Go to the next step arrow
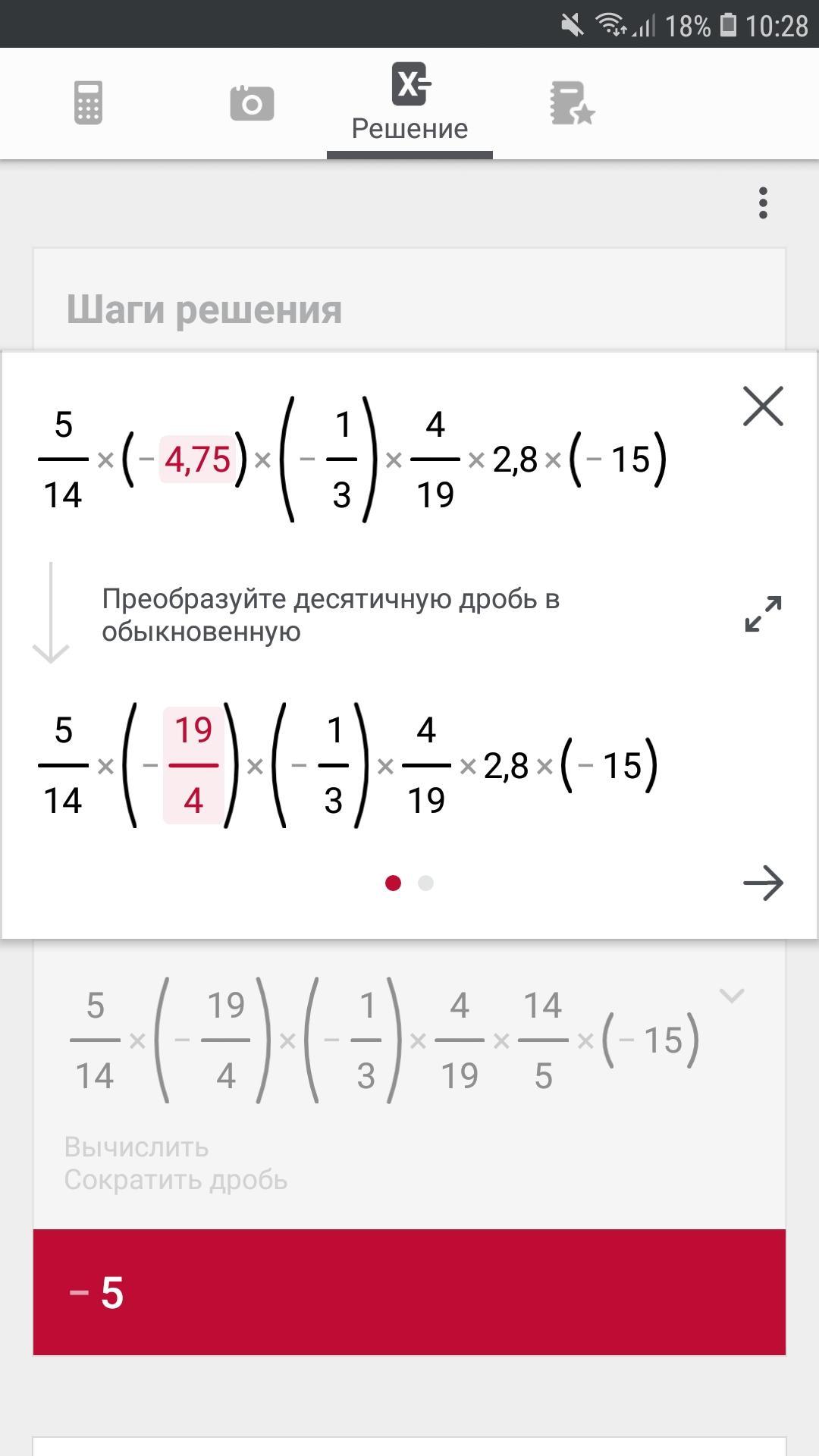This screenshot has height=1456, width=819. (763, 883)
